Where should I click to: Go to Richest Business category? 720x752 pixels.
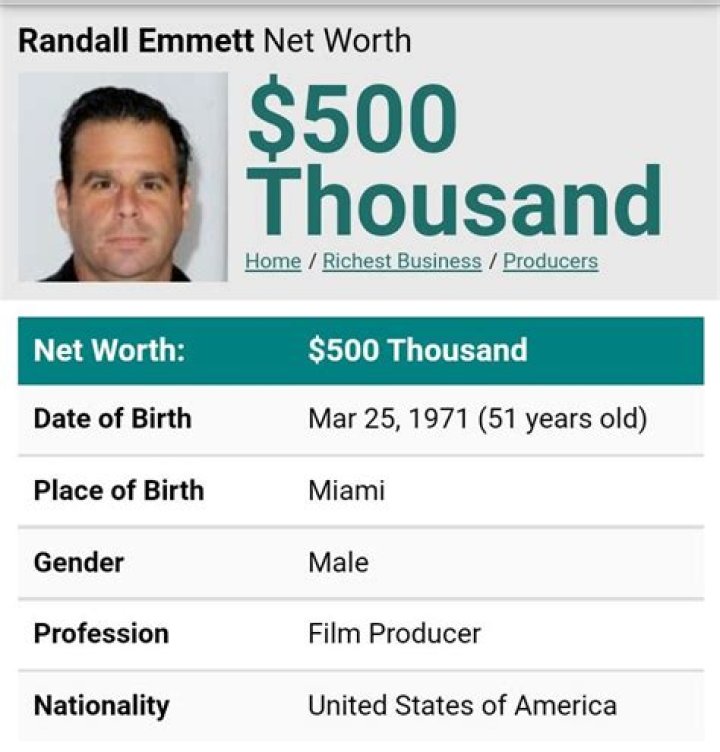tap(402, 261)
